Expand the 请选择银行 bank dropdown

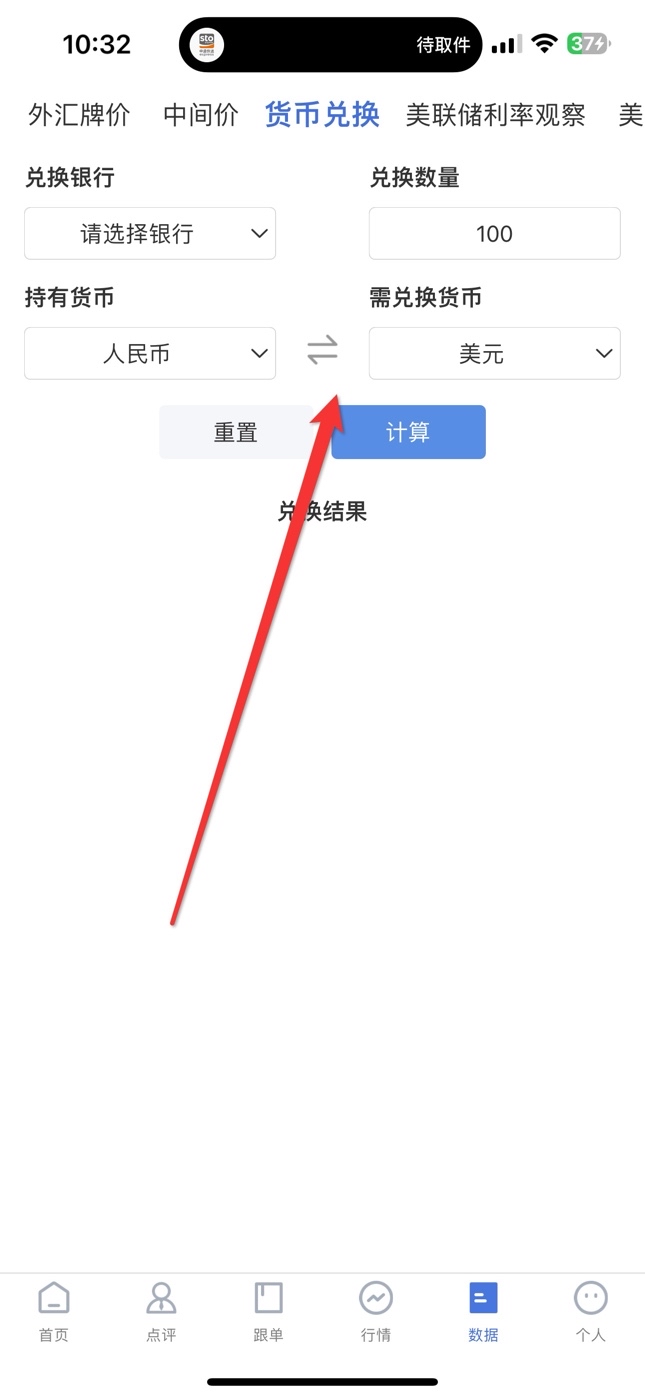point(150,234)
